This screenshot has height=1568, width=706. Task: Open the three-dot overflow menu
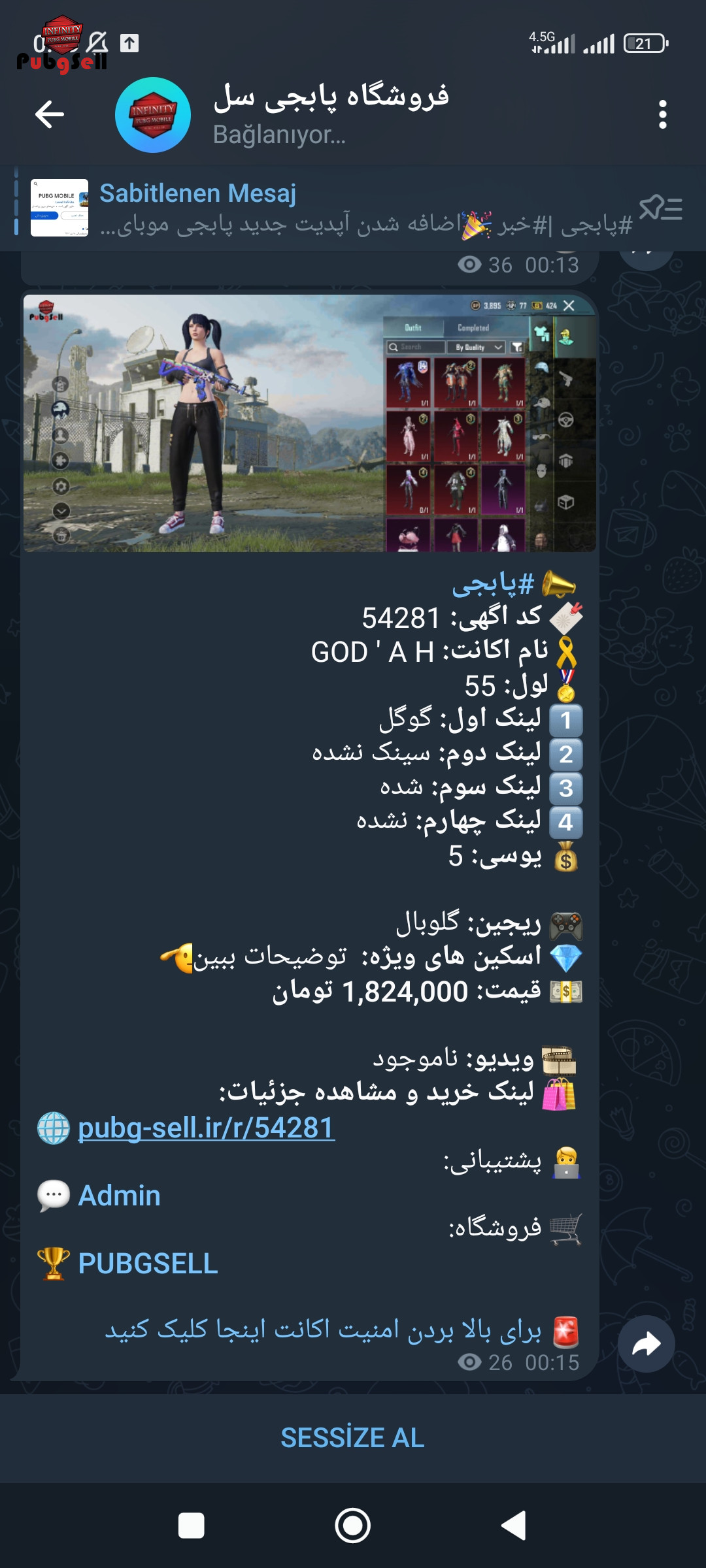[x=662, y=114]
